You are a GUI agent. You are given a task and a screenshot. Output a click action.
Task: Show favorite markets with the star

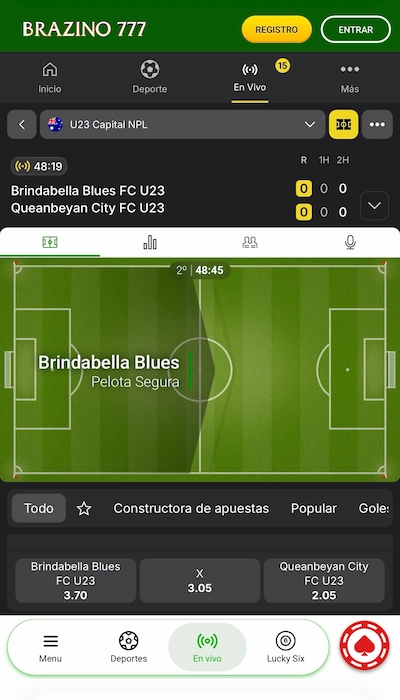click(84, 508)
